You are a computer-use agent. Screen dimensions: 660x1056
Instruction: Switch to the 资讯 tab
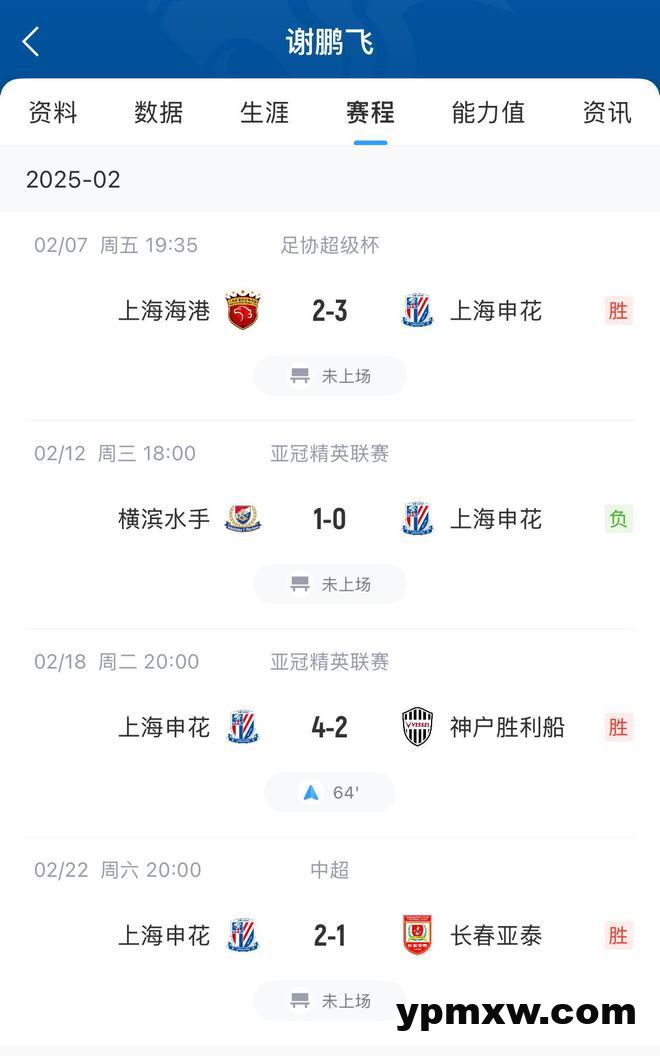pyautogui.click(x=607, y=113)
